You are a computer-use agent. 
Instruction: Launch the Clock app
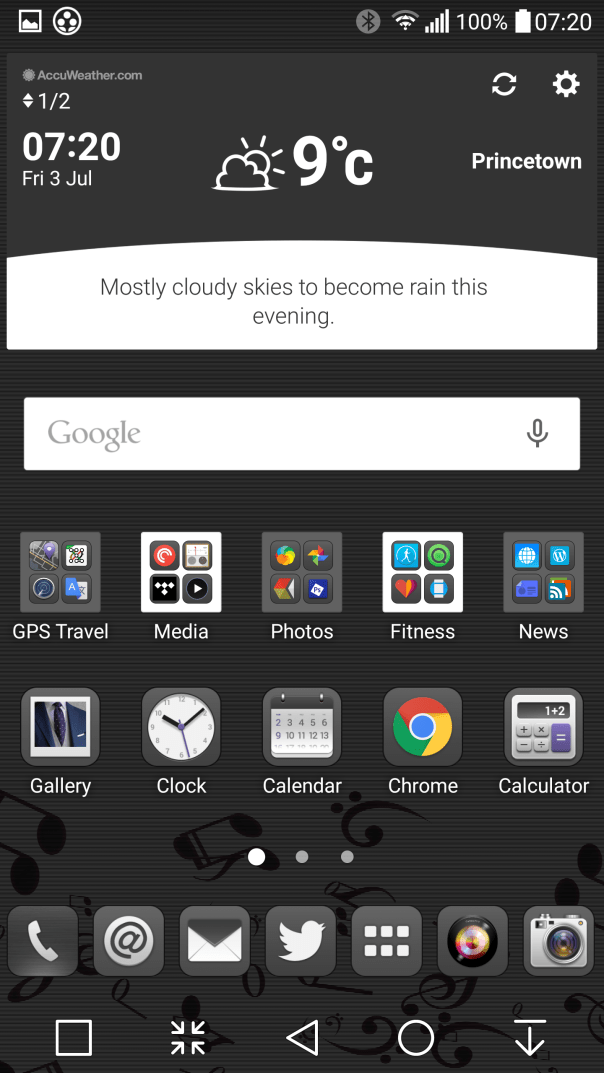click(x=181, y=727)
